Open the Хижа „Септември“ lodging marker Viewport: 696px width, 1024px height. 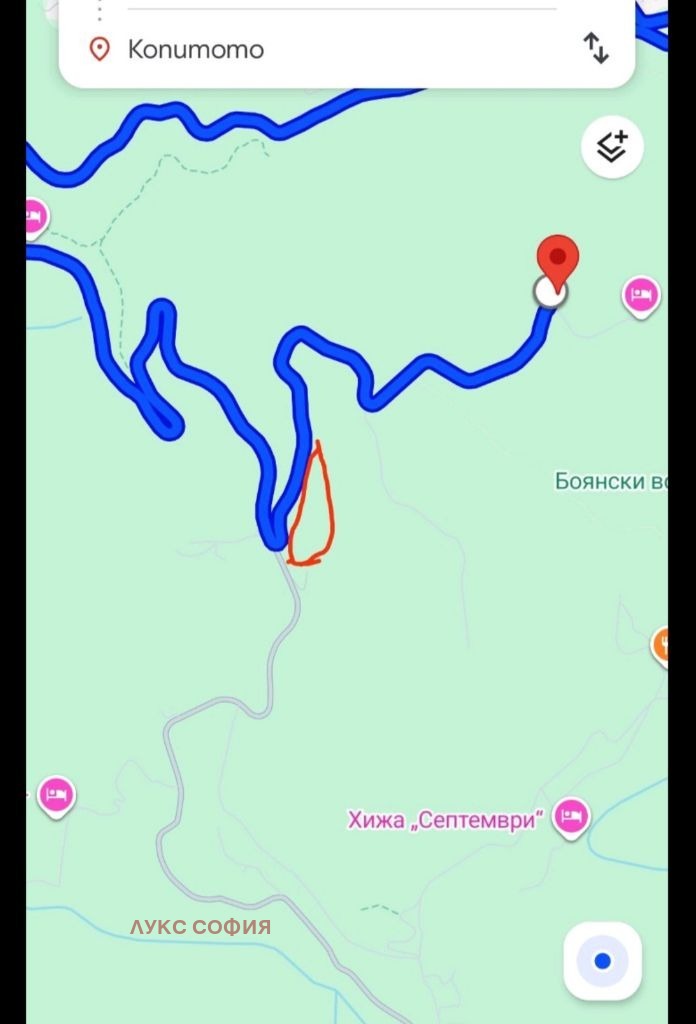point(571,817)
